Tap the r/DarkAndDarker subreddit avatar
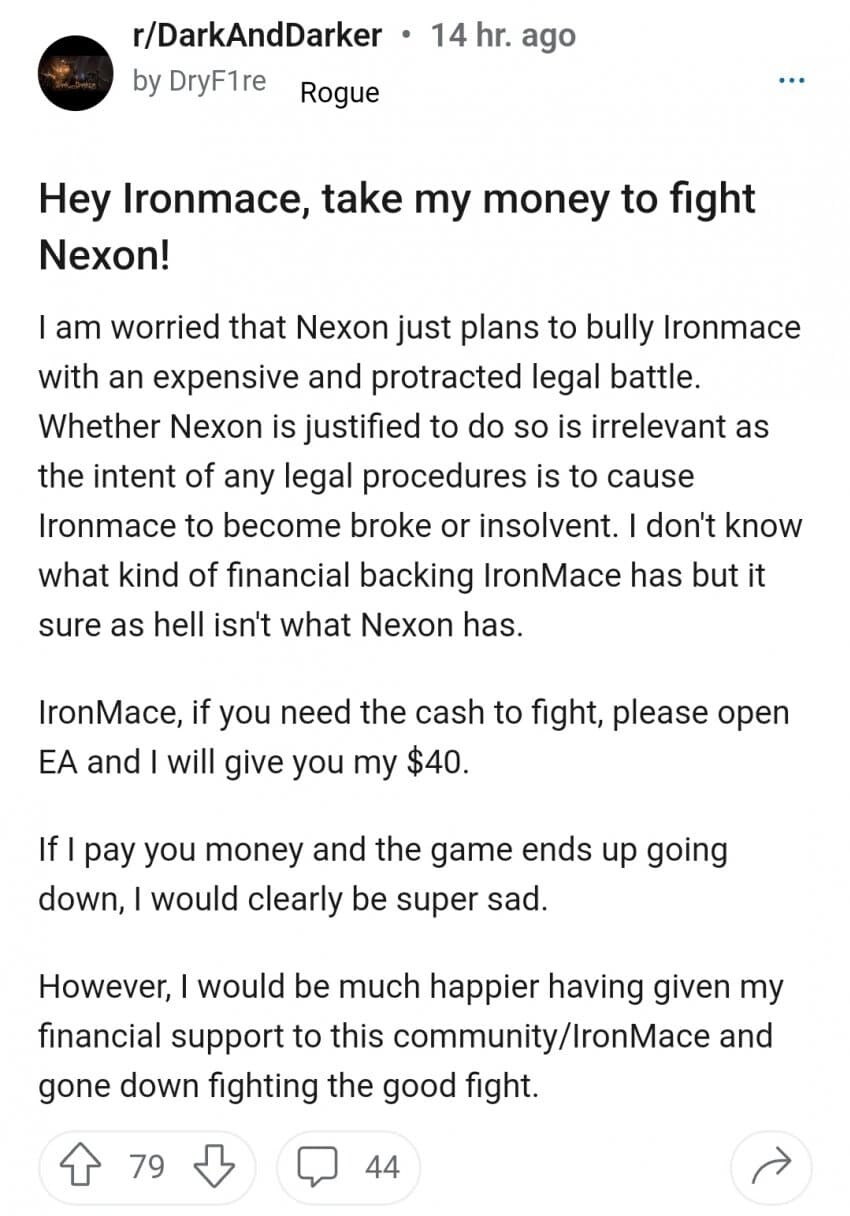Viewport: 850px width, 1216px height. [x=75, y=72]
